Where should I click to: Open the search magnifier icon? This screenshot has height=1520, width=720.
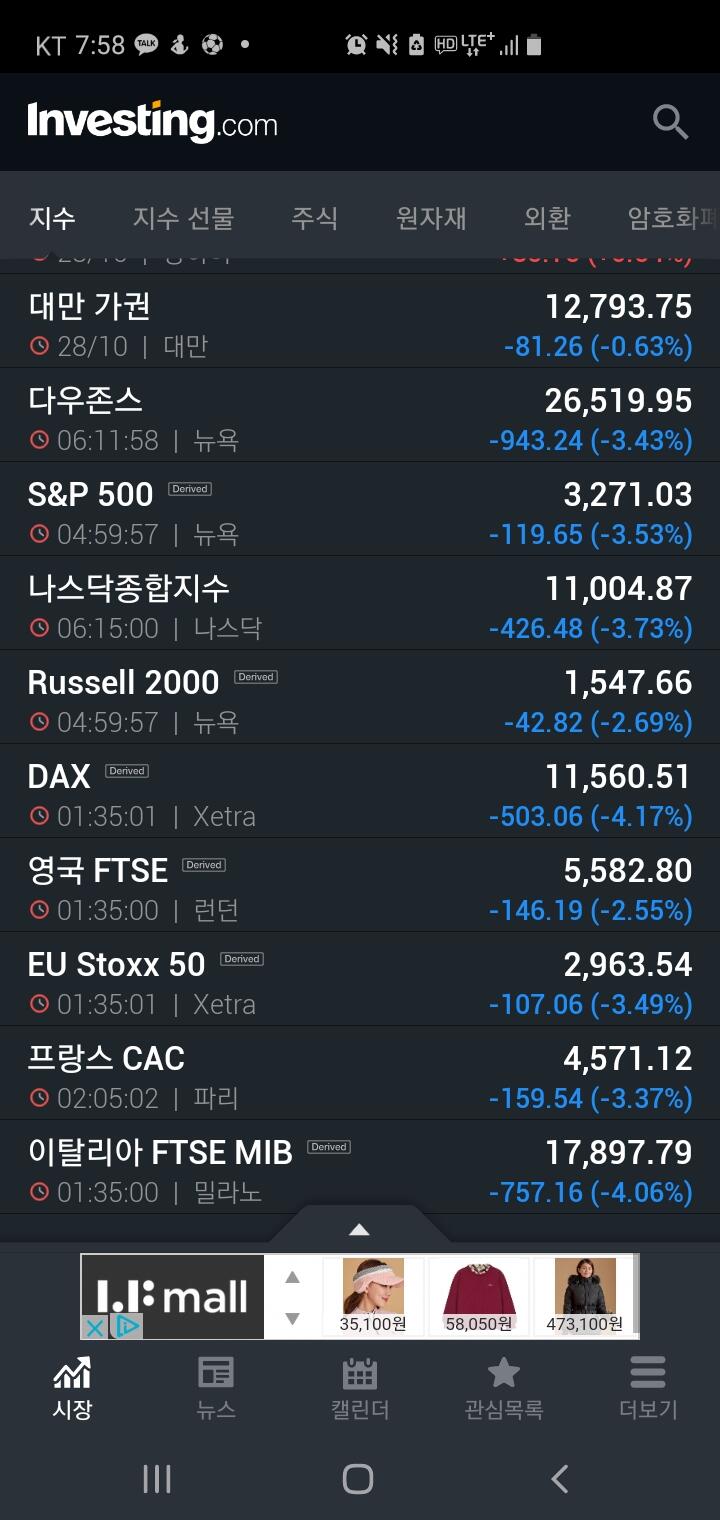pos(670,122)
